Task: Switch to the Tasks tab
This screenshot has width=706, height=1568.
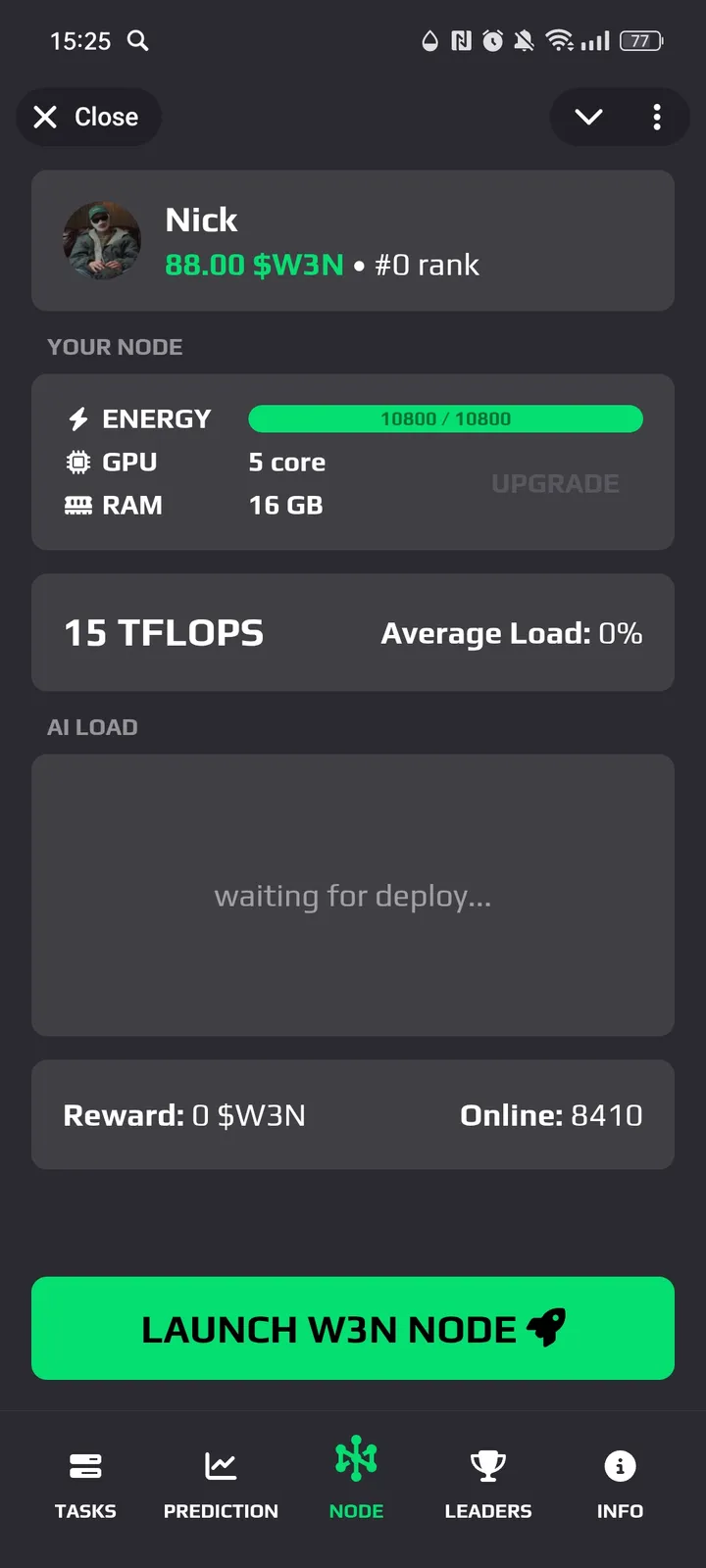Action: [85, 1484]
